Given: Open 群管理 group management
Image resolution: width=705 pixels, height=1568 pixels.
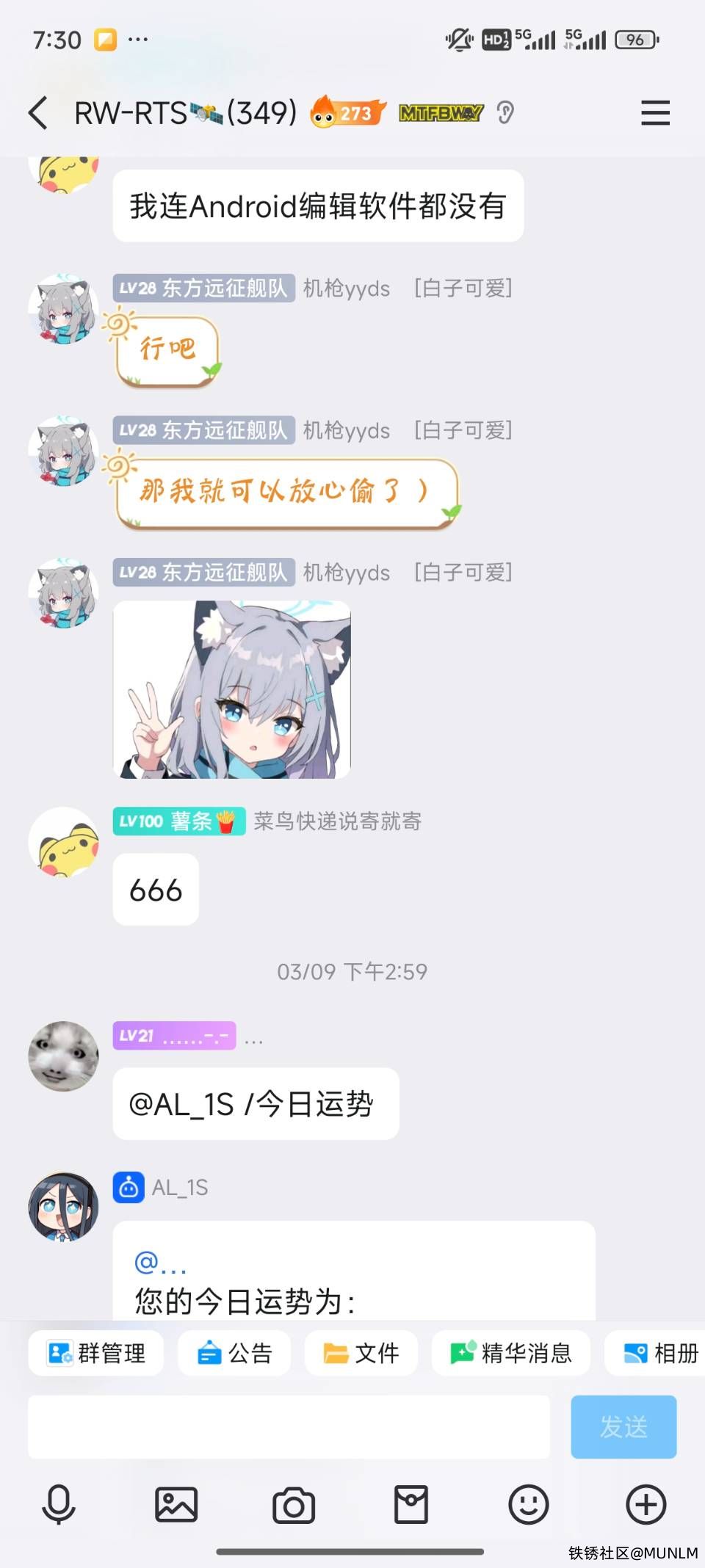Looking at the screenshot, I should point(96,1353).
